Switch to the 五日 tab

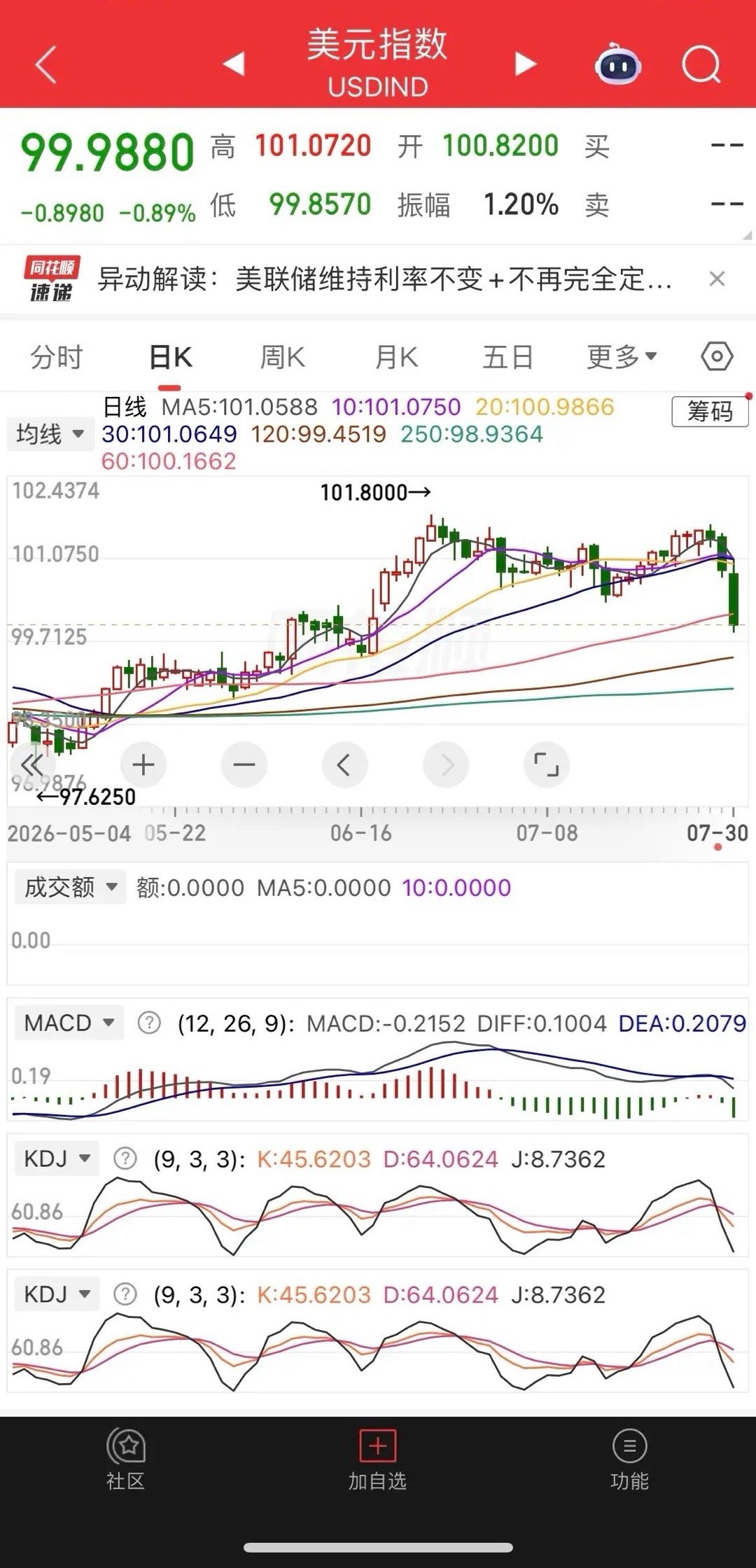[x=507, y=357]
